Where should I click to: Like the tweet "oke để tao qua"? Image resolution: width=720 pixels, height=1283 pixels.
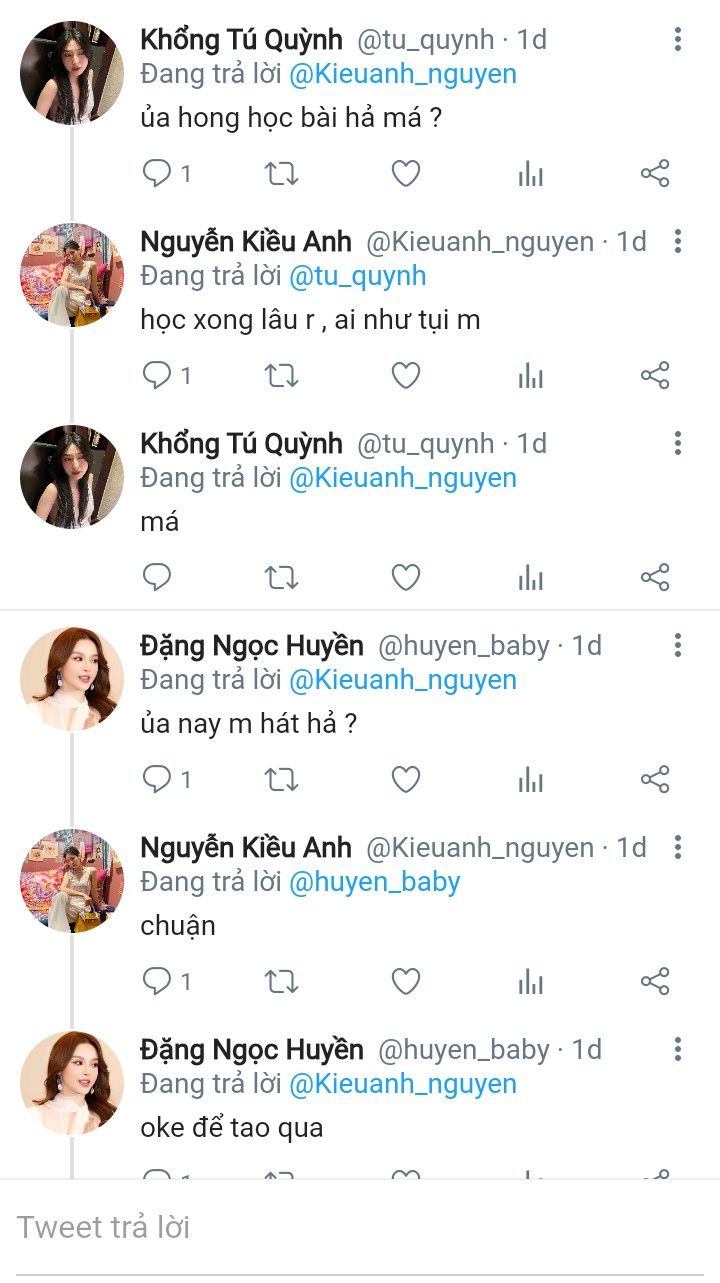click(405, 1174)
